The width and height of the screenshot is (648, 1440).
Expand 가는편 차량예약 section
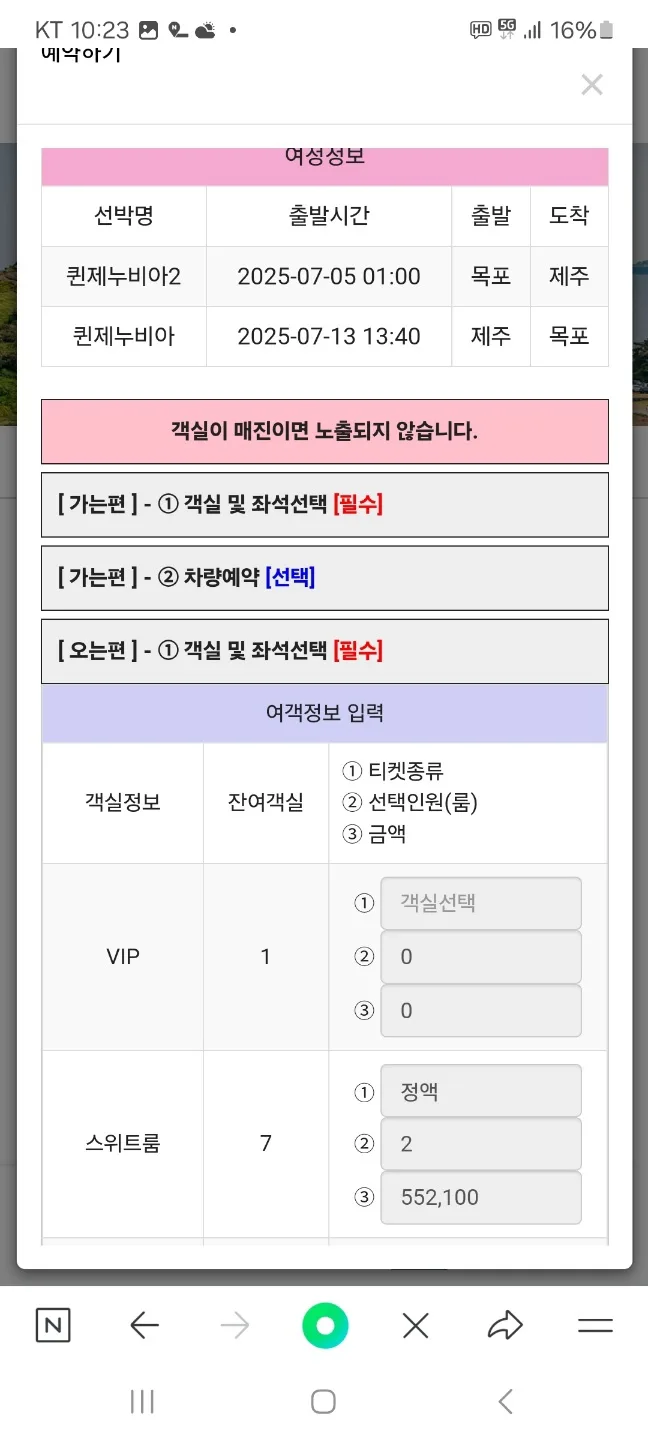pyautogui.click(x=324, y=577)
